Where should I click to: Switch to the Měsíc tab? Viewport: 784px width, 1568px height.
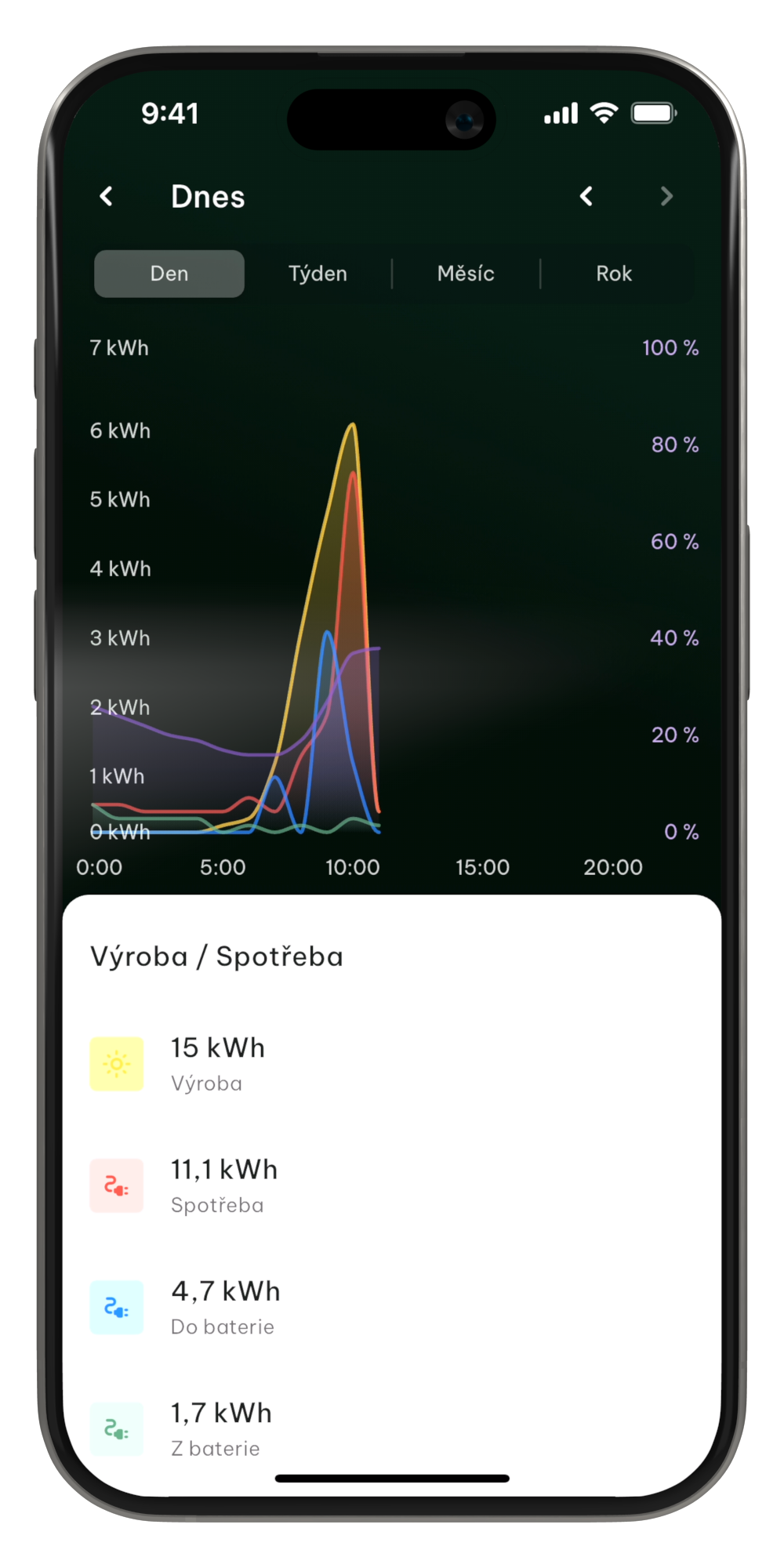[x=466, y=274]
